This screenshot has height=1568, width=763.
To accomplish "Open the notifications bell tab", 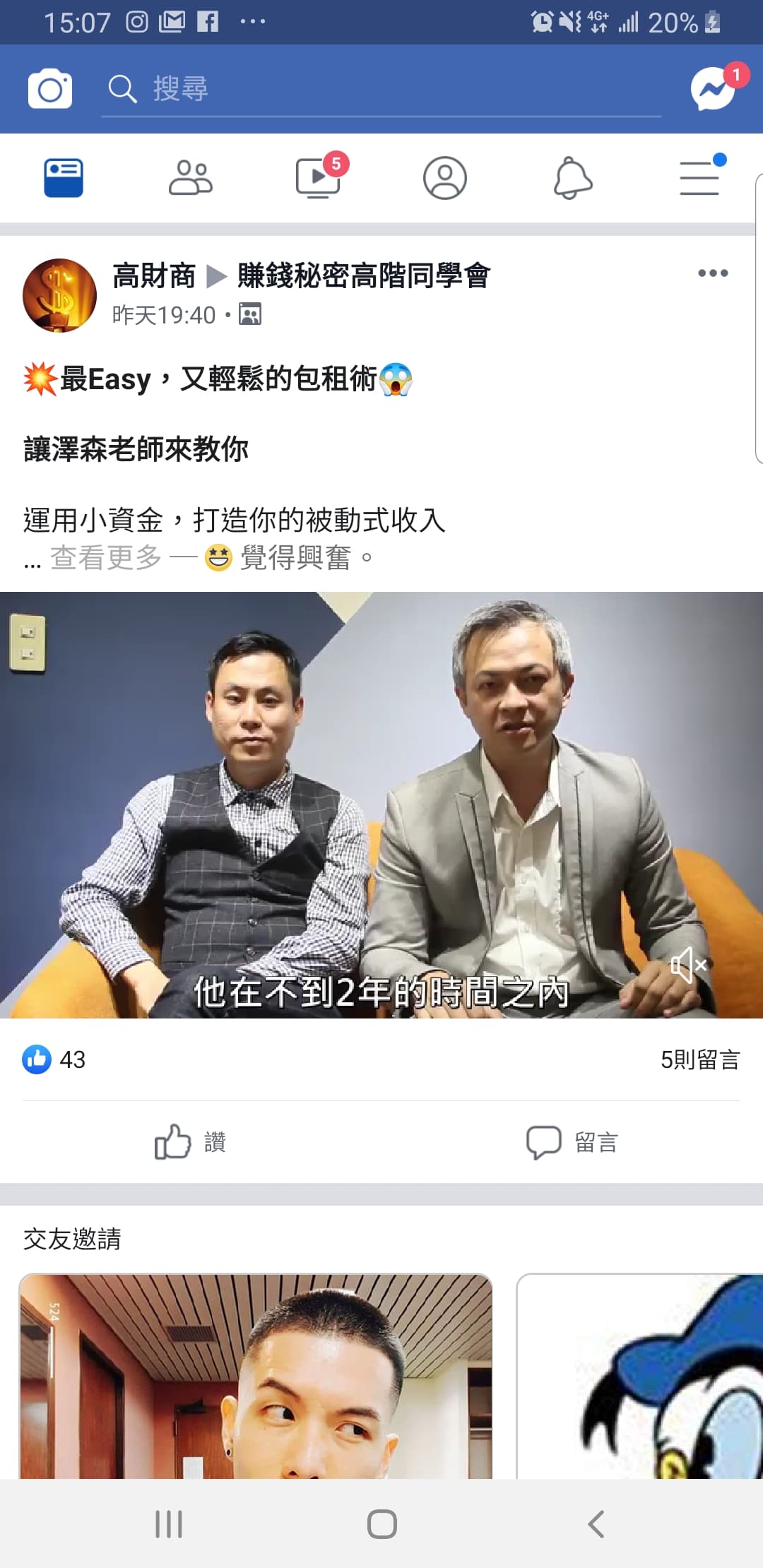I will pyautogui.click(x=572, y=178).
